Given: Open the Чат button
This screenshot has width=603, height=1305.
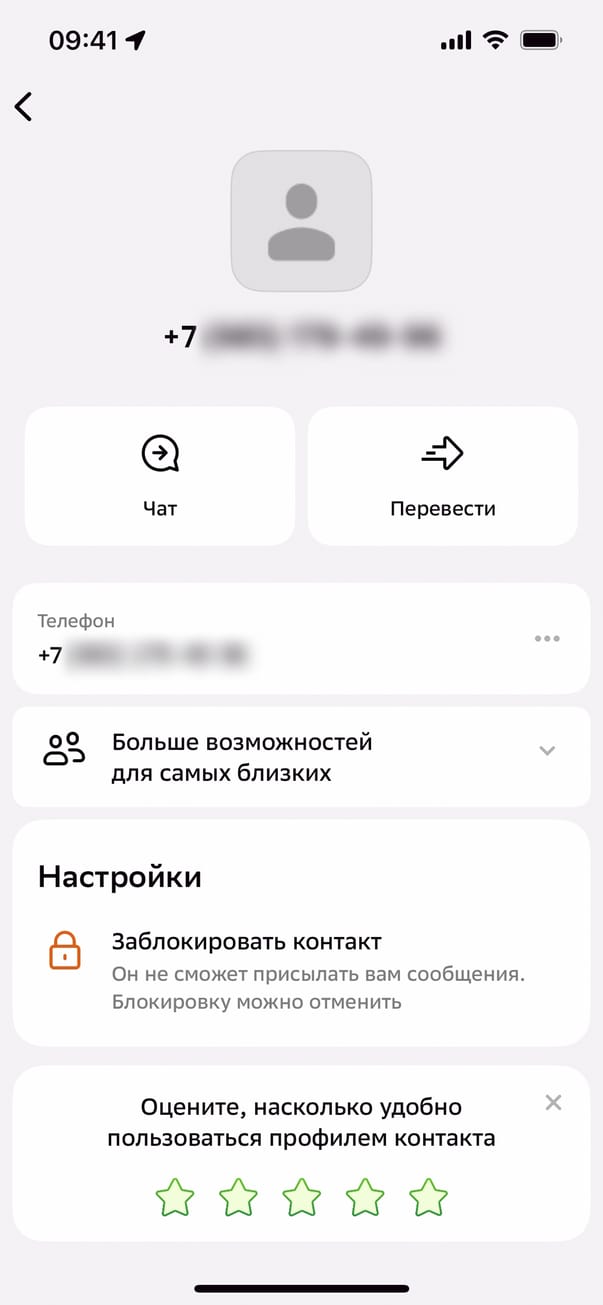Looking at the screenshot, I should coord(160,476).
